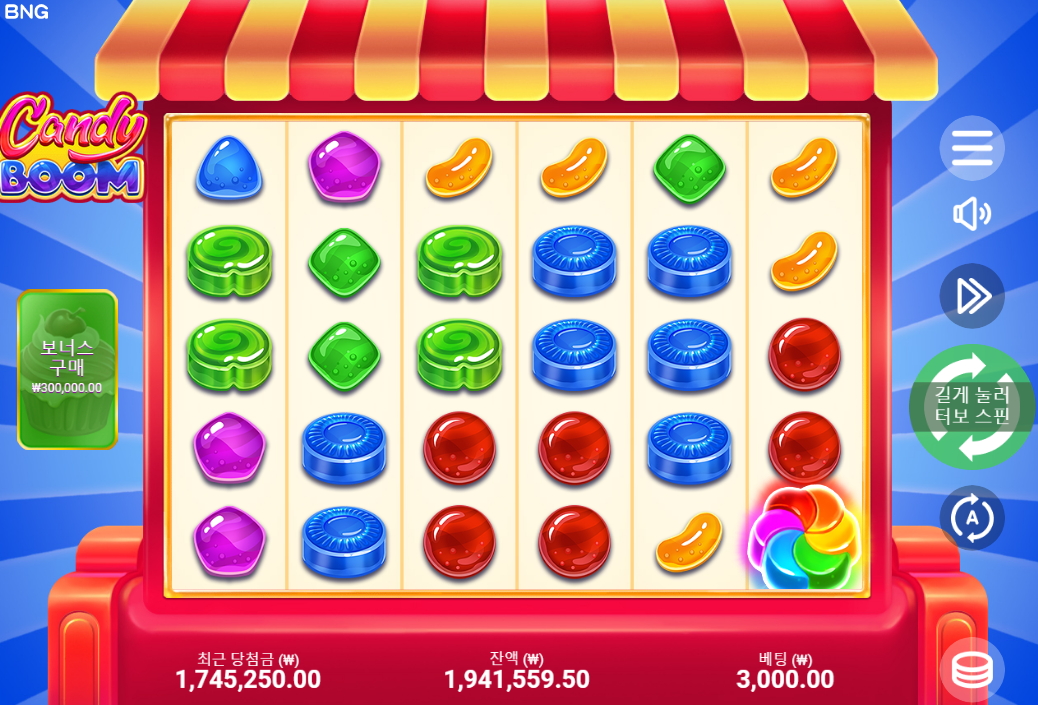Image resolution: width=1038 pixels, height=705 pixels.
Task: Mute the game sound
Action: [x=971, y=214]
